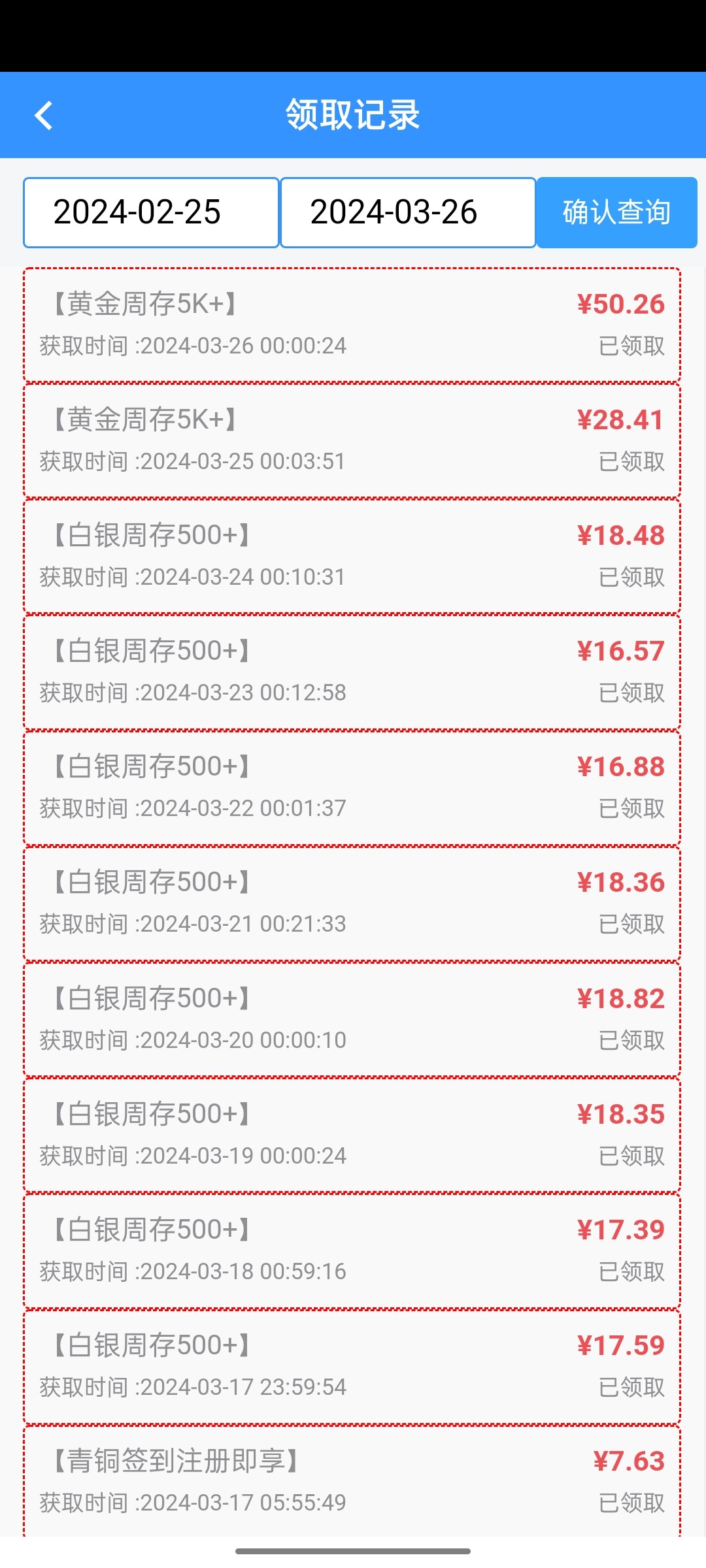The height and width of the screenshot is (1568, 706).
Task: Tap the 确认查询 button
Action: 616,212
